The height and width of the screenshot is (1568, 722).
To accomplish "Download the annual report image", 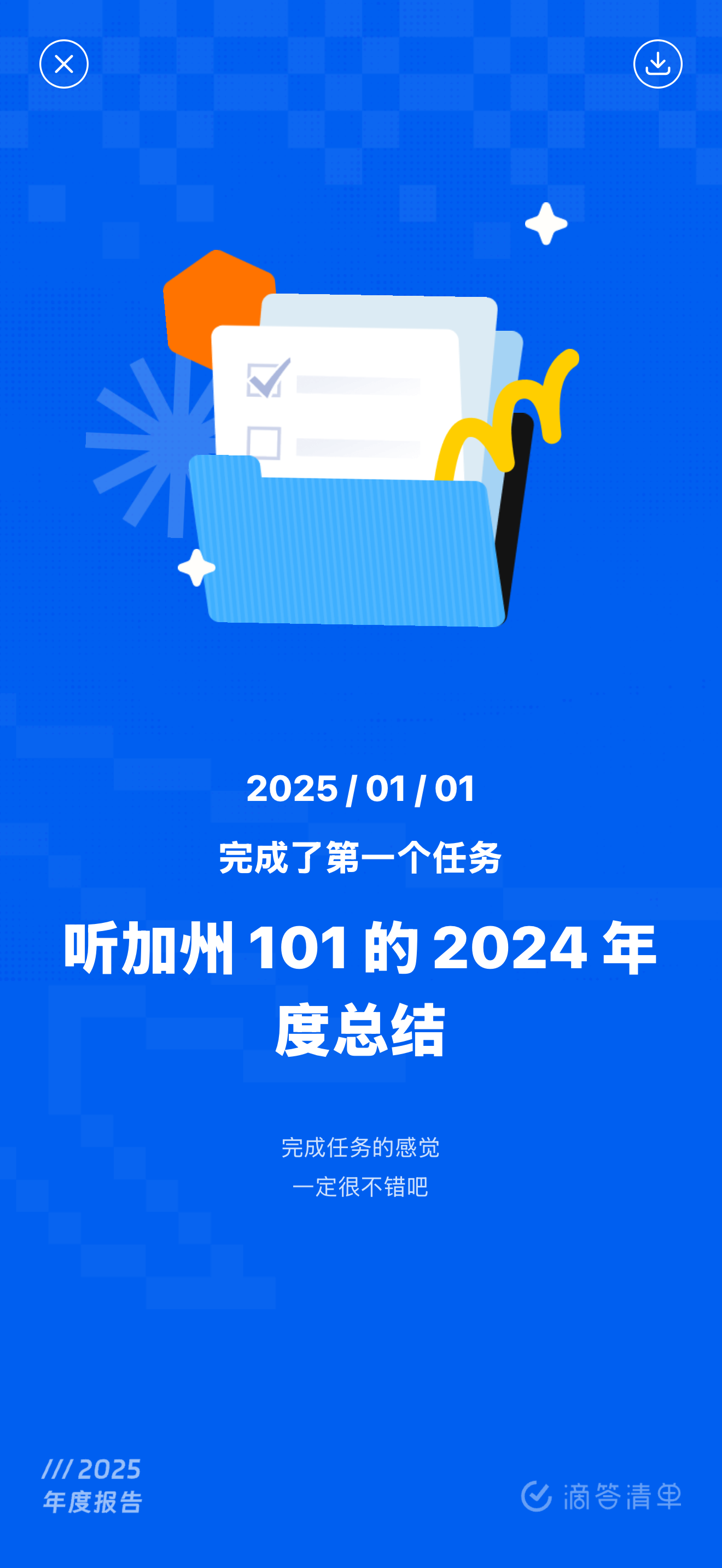I will (657, 64).
